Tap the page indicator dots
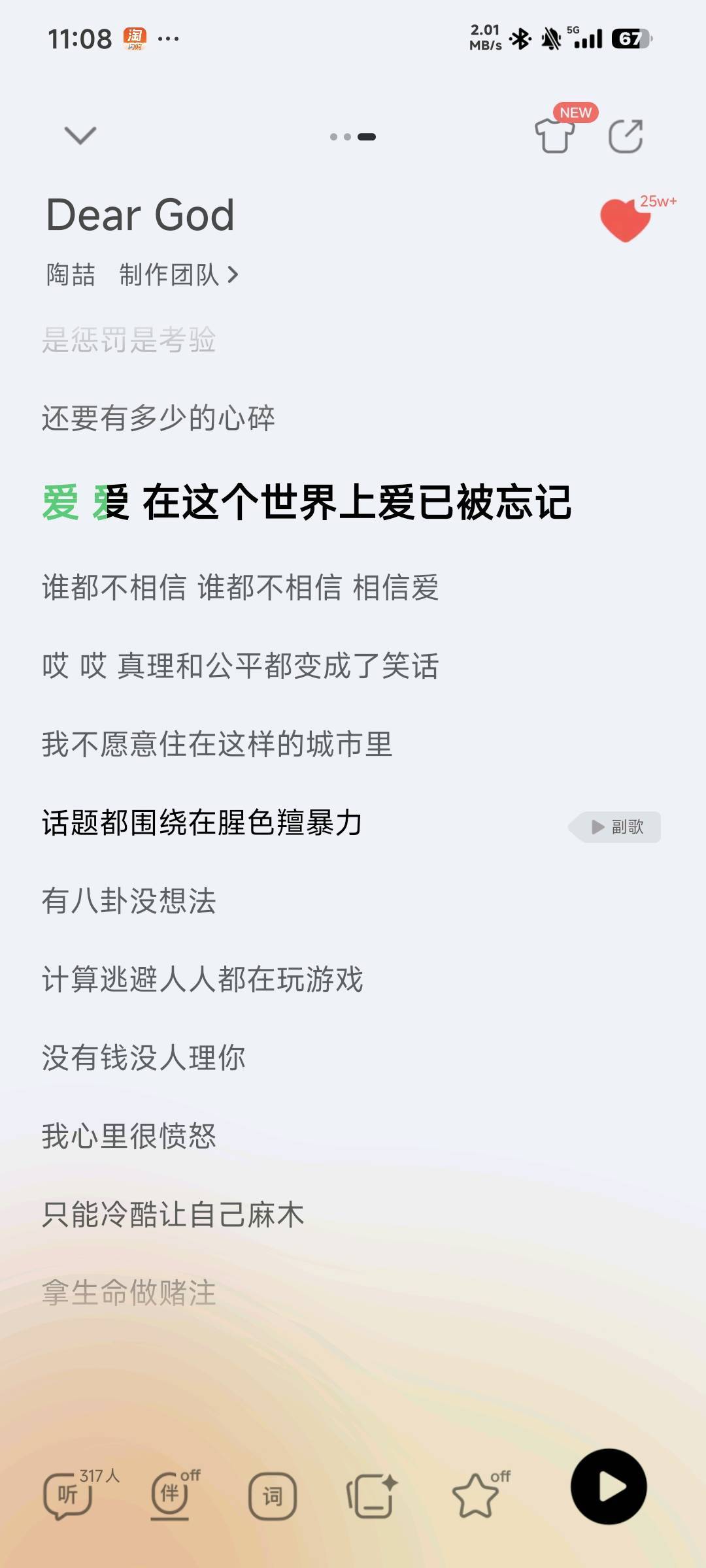 352,137
